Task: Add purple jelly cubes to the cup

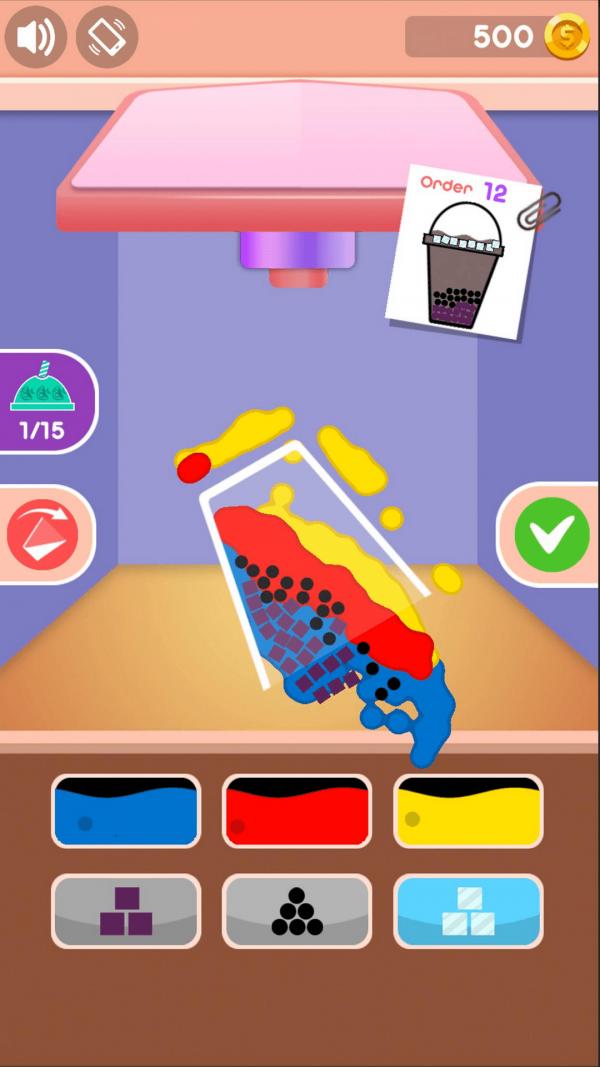Action: click(126, 911)
